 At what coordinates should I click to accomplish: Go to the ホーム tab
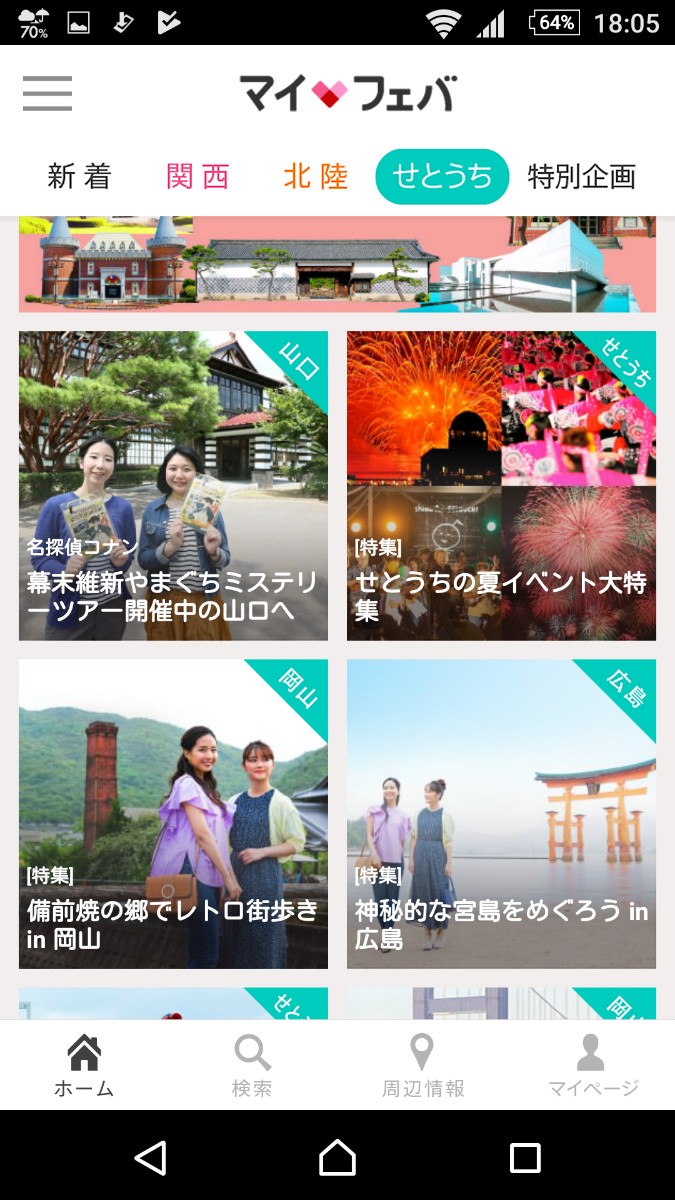pyautogui.click(x=84, y=1066)
